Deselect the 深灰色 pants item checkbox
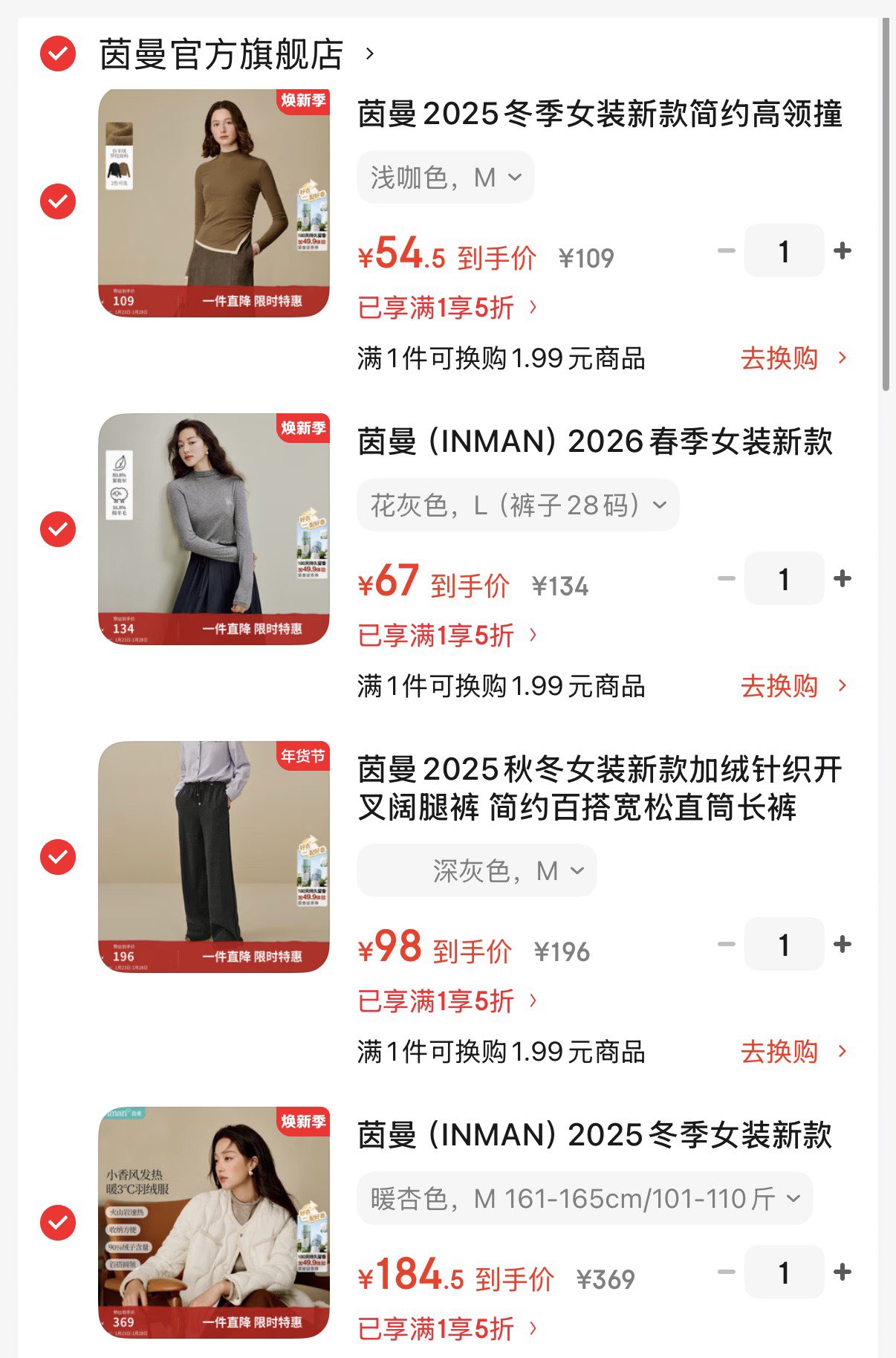 (58, 857)
